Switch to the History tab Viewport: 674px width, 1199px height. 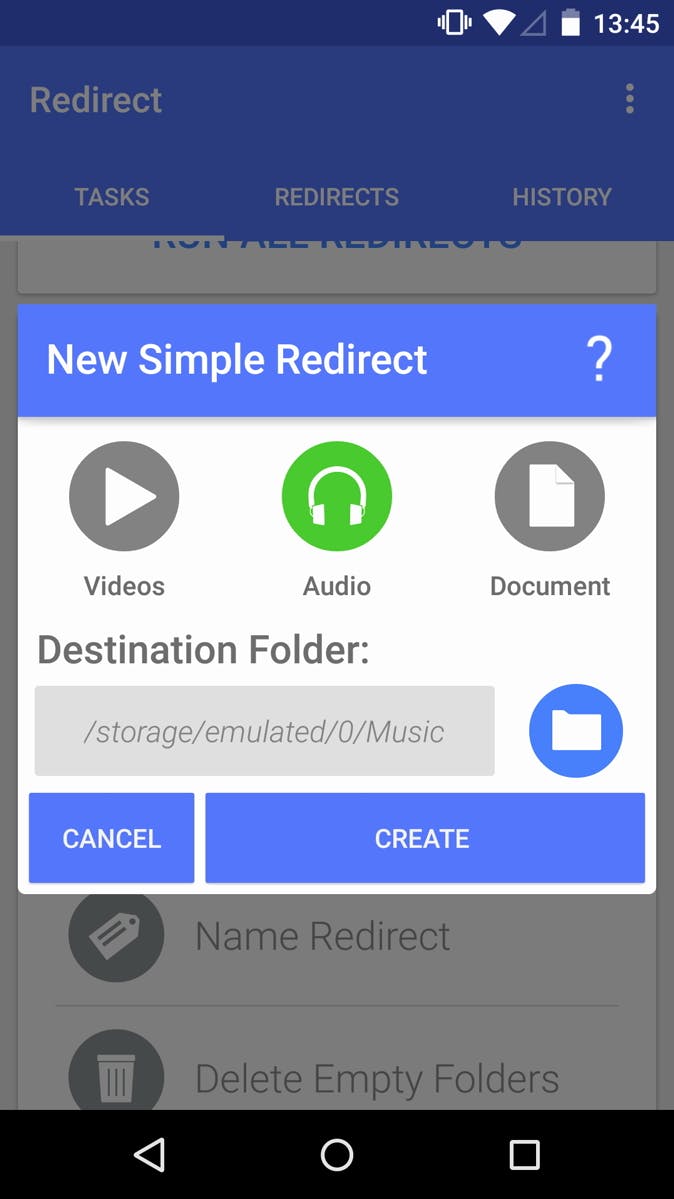(x=561, y=197)
